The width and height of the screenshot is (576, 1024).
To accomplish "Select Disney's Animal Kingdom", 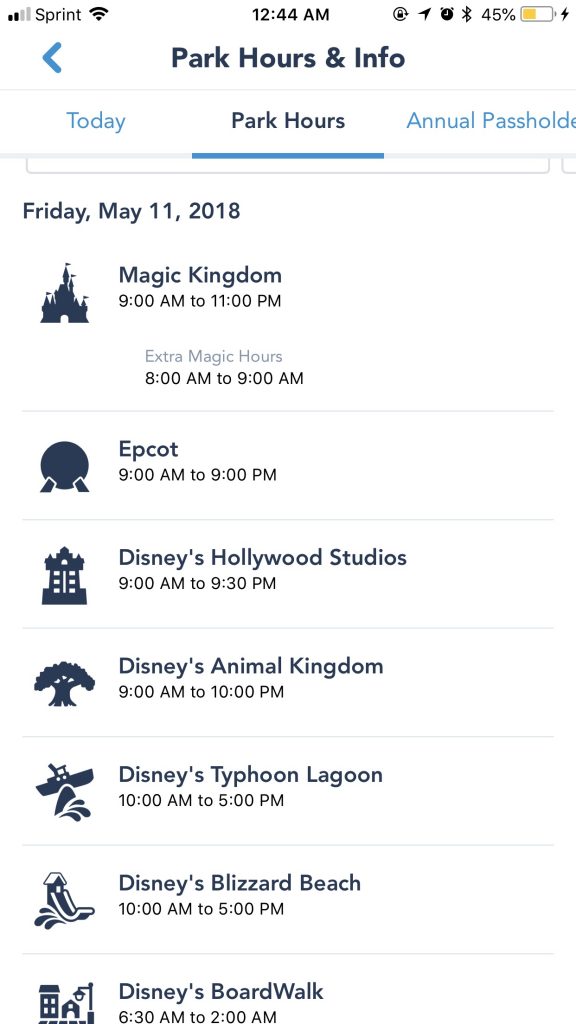I will tap(288, 682).
